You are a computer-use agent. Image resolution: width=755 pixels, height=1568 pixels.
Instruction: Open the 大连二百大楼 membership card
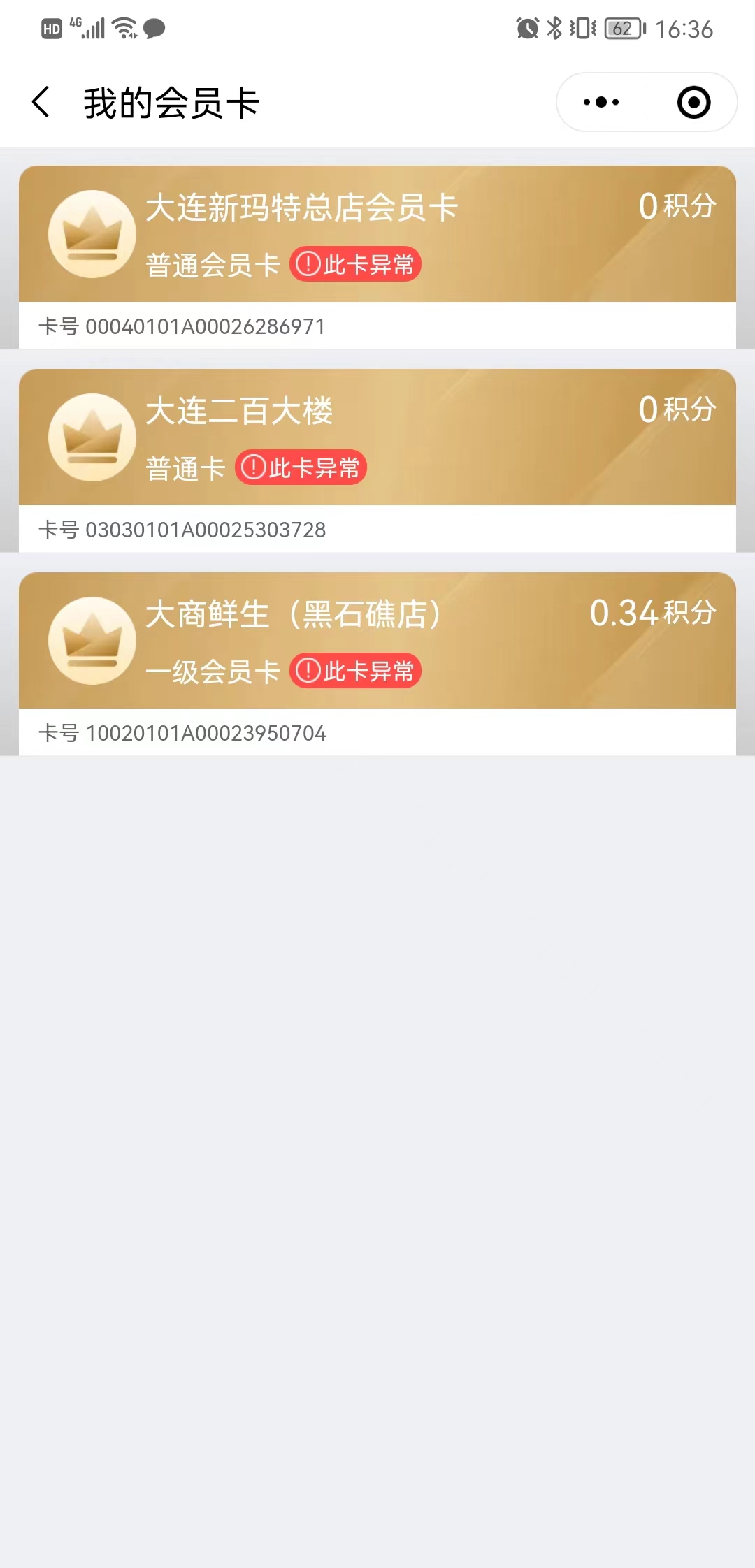click(377, 460)
